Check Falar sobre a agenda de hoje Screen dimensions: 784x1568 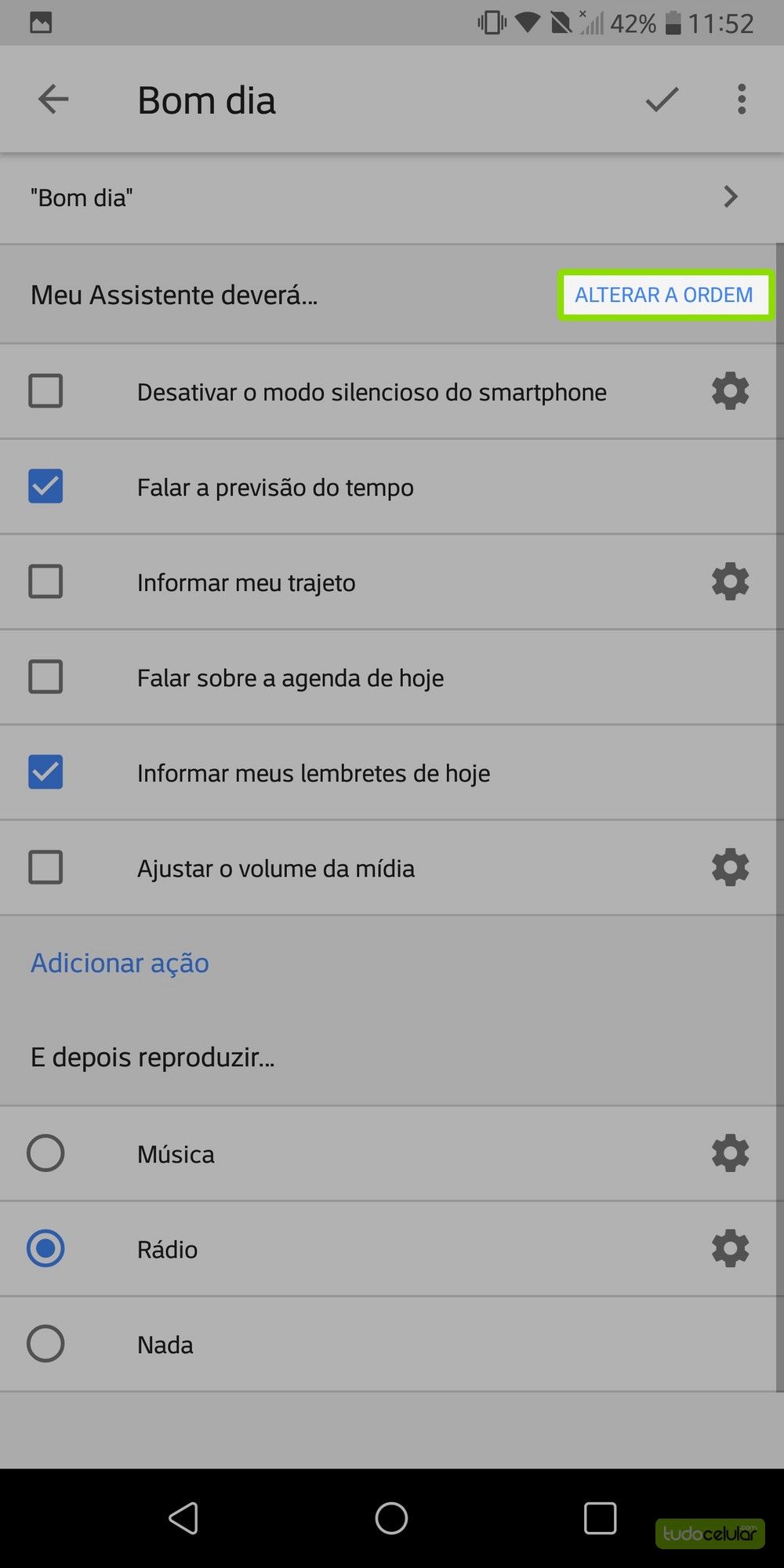[45, 677]
